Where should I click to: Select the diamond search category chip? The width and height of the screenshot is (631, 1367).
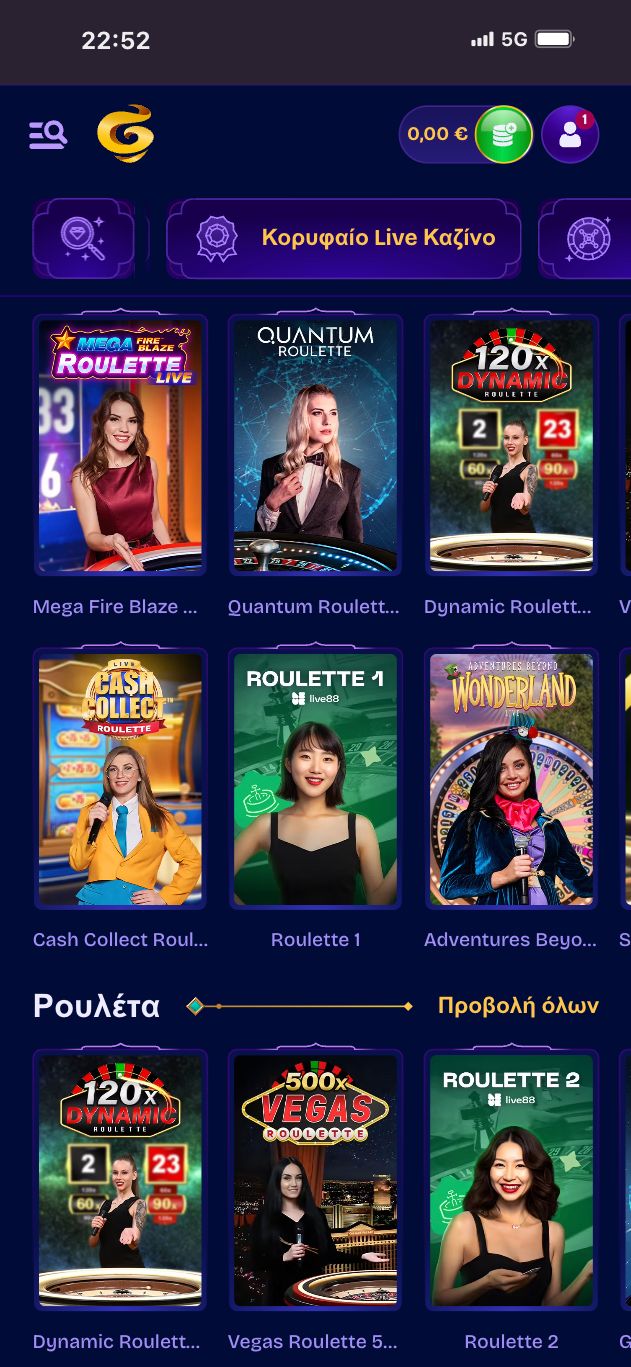click(84, 238)
